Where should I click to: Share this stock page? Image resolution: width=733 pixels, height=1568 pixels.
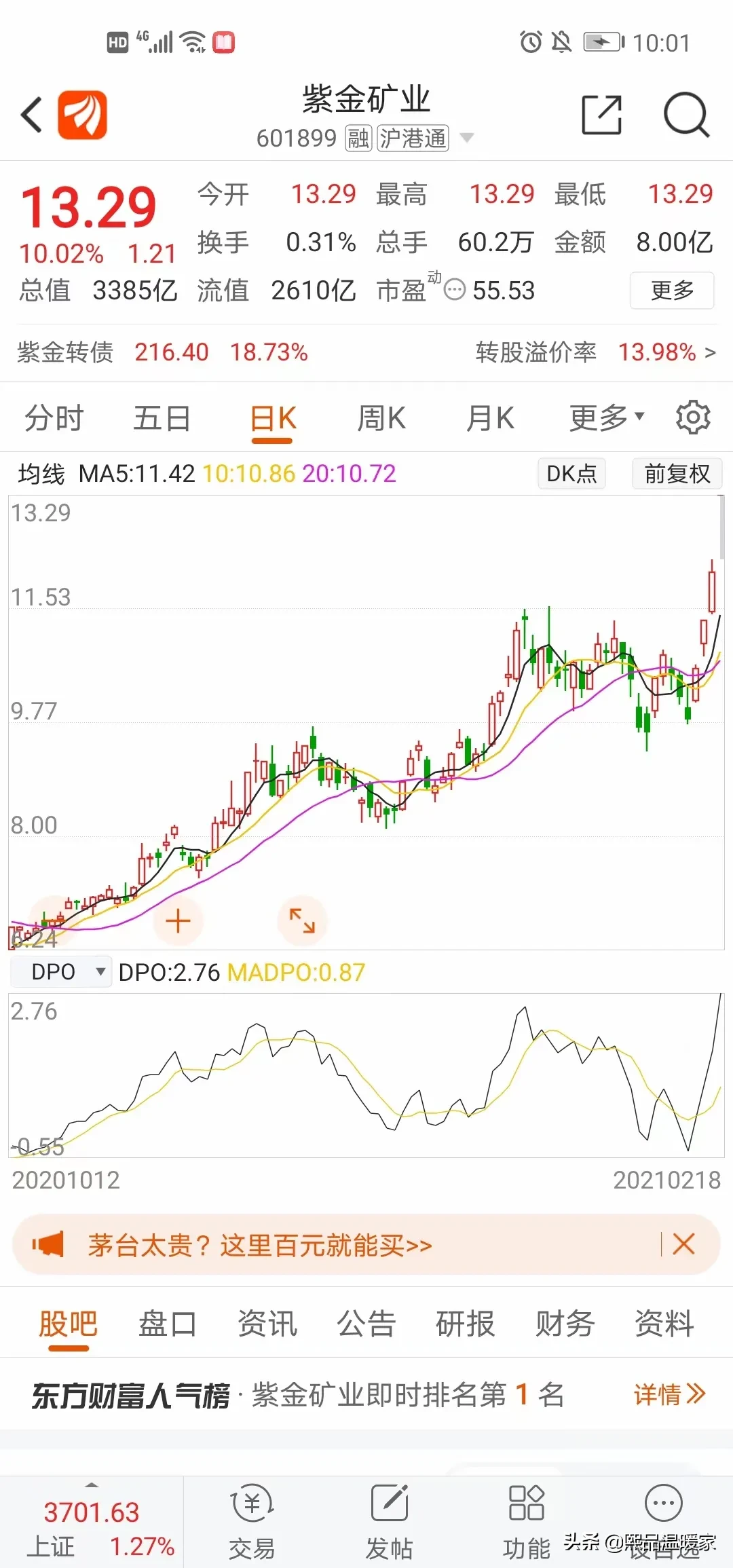click(601, 115)
